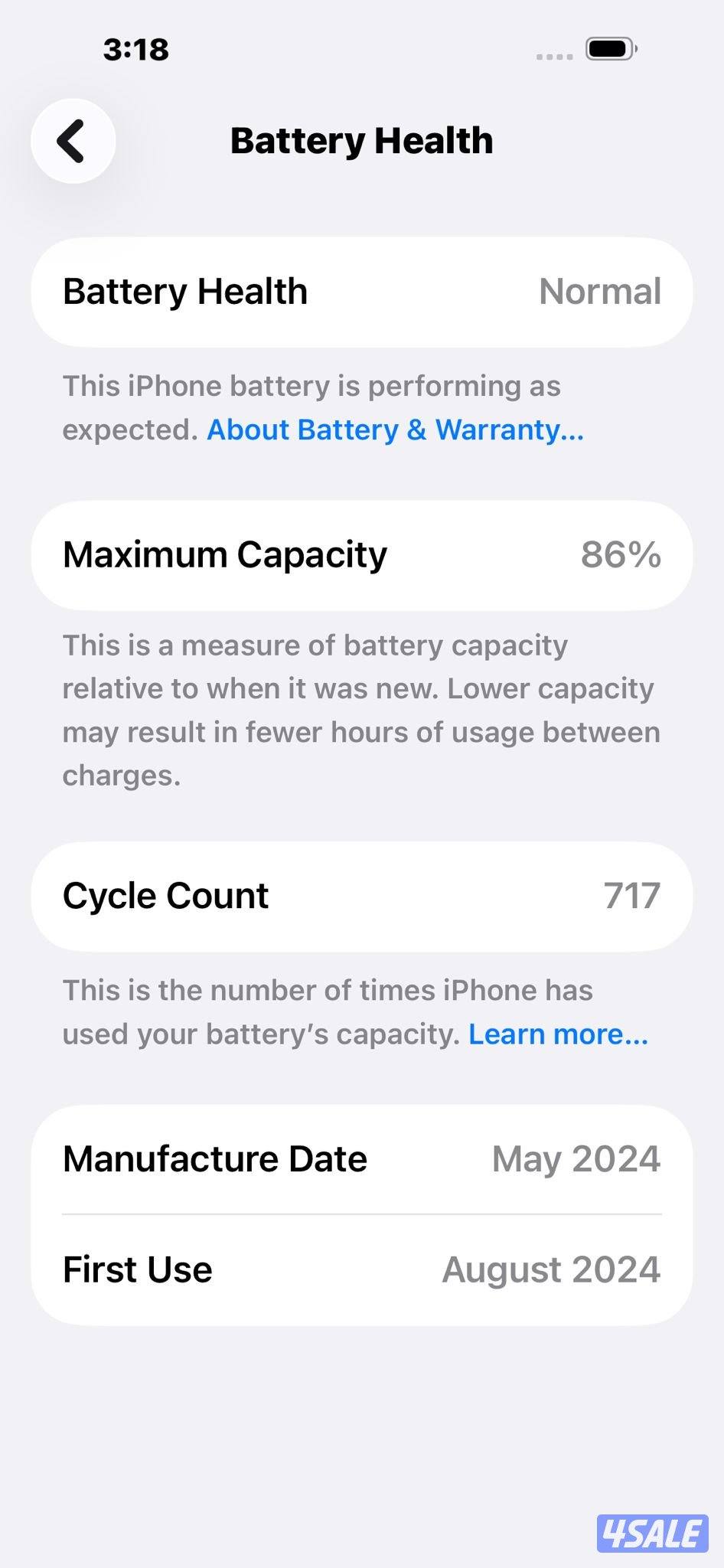Tap the capacity explanation paragraph text
Image resolution: width=724 pixels, height=1568 pixels.
[x=360, y=710]
